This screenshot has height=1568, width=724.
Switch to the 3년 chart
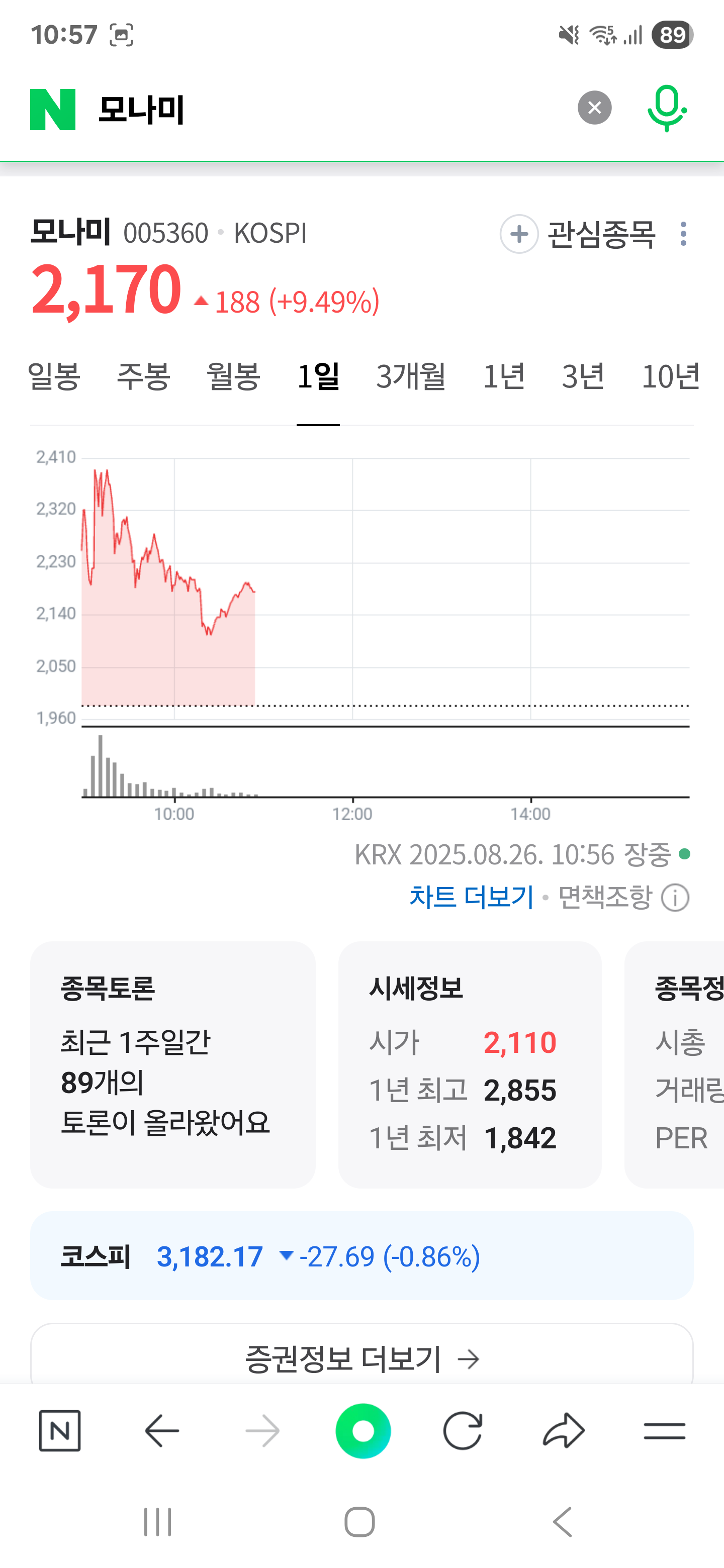click(x=583, y=376)
